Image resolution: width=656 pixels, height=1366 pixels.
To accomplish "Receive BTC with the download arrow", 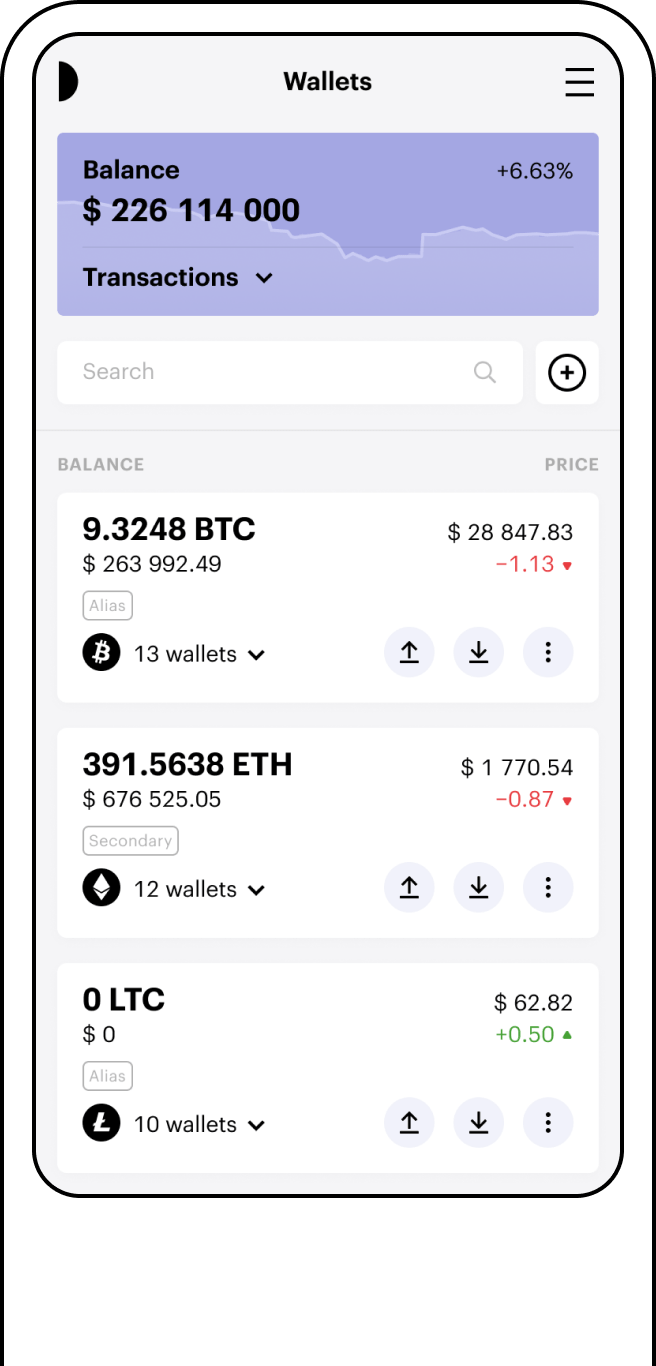I will pos(479,653).
